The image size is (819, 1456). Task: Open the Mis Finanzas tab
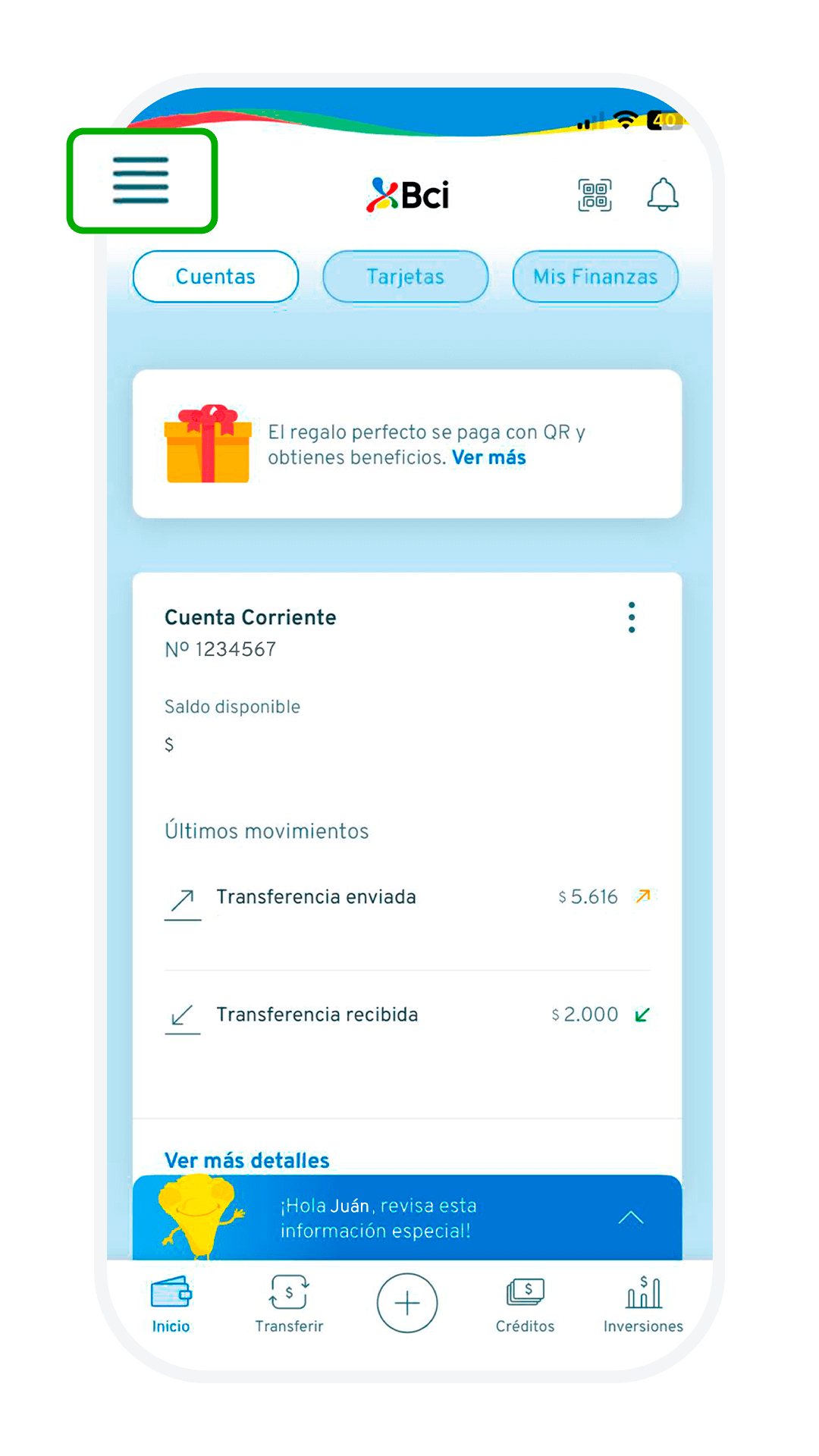[x=595, y=276]
